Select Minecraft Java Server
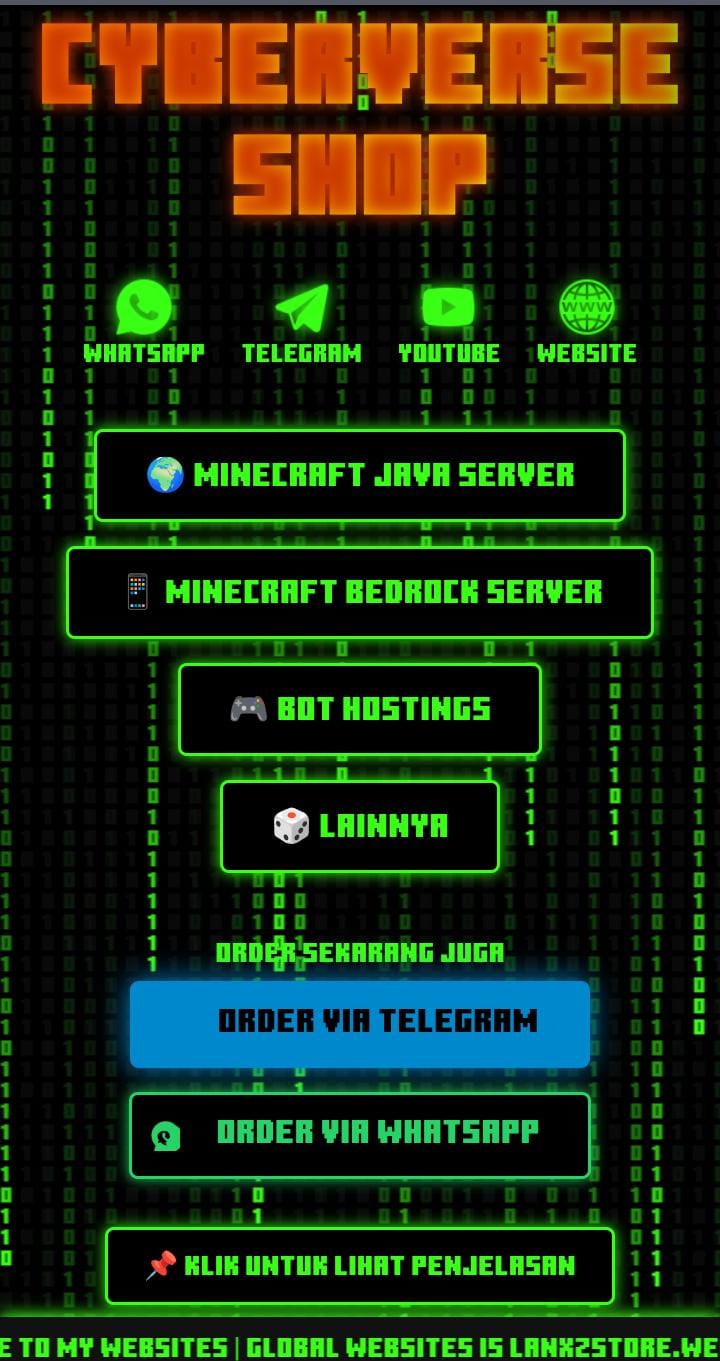 (360, 475)
